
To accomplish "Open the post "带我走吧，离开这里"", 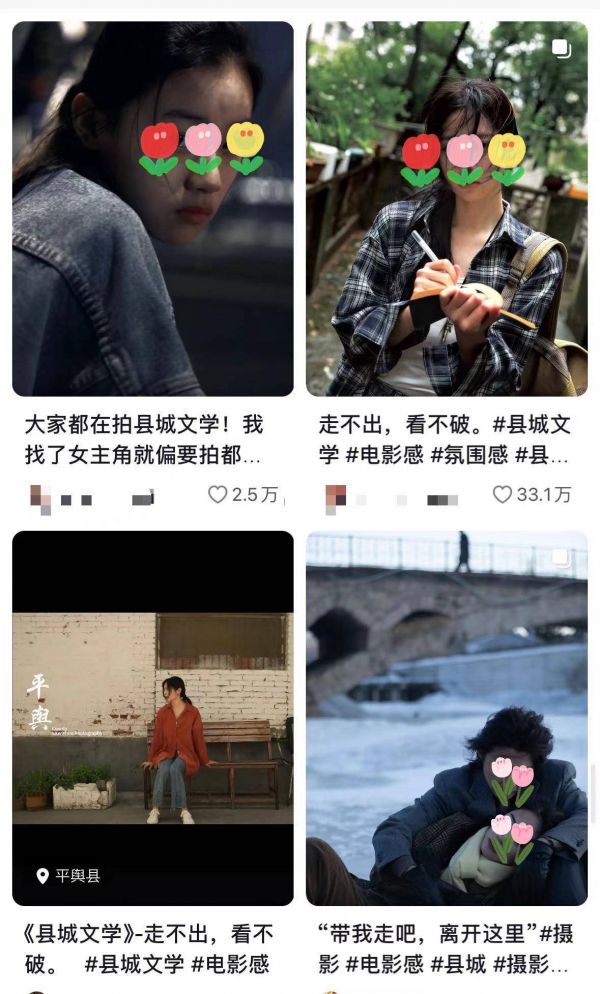I will (446, 718).
